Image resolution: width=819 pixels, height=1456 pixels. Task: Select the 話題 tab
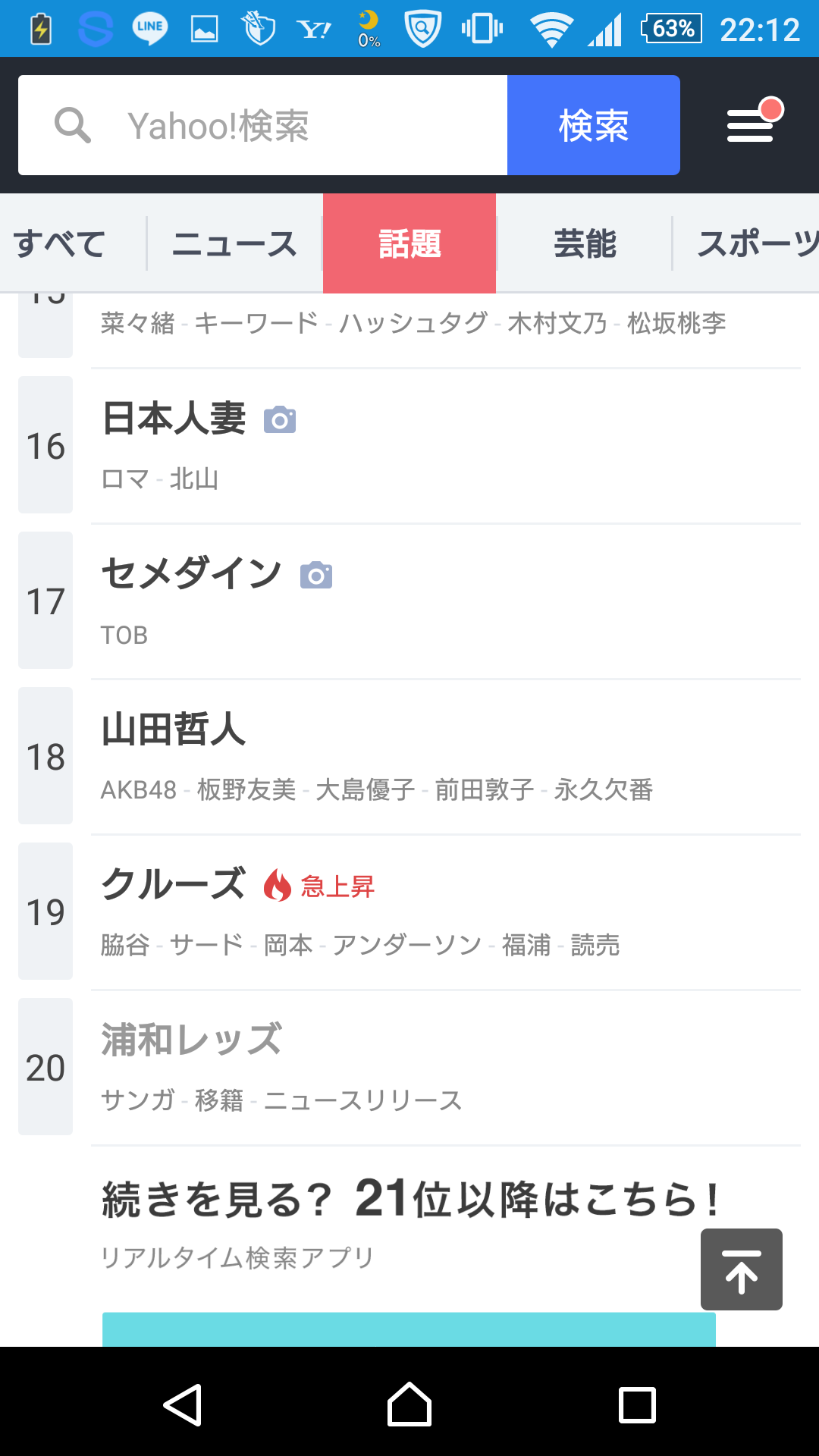click(x=409, y=243)
